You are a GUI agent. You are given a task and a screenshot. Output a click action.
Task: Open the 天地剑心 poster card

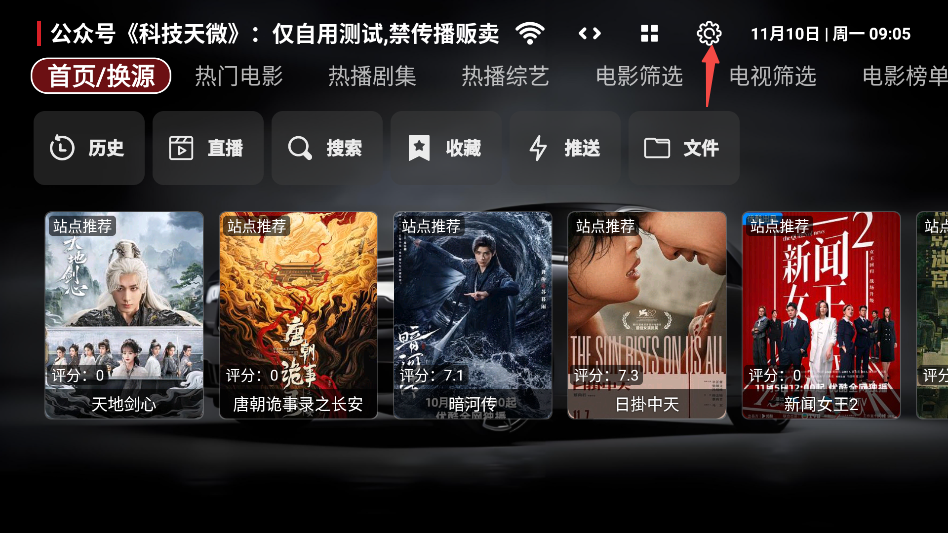click(x=124, y=315)
